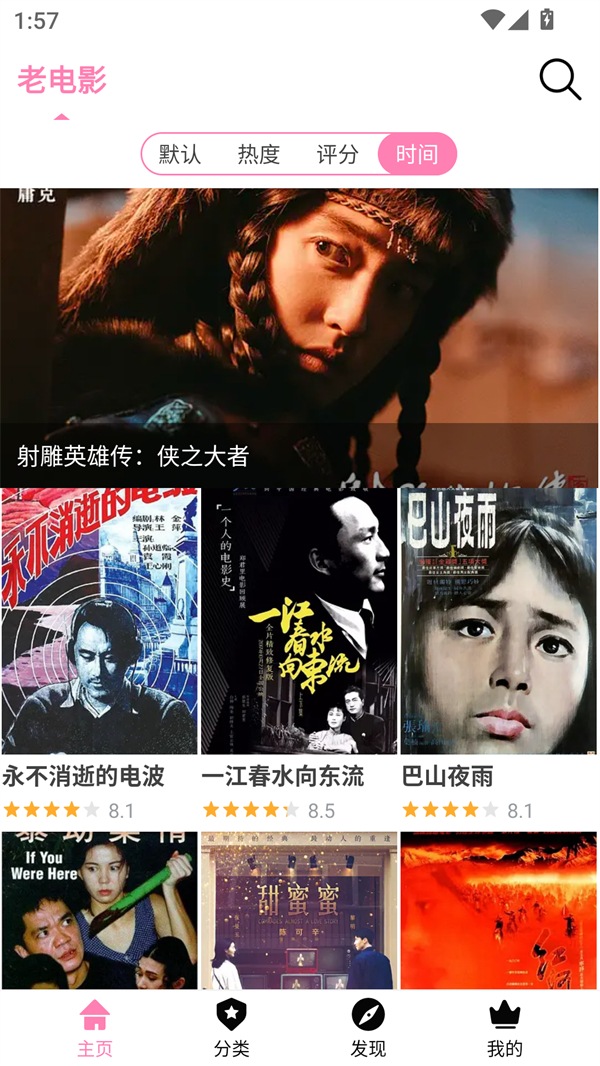Open the search magnifier icon

(560, 79)
